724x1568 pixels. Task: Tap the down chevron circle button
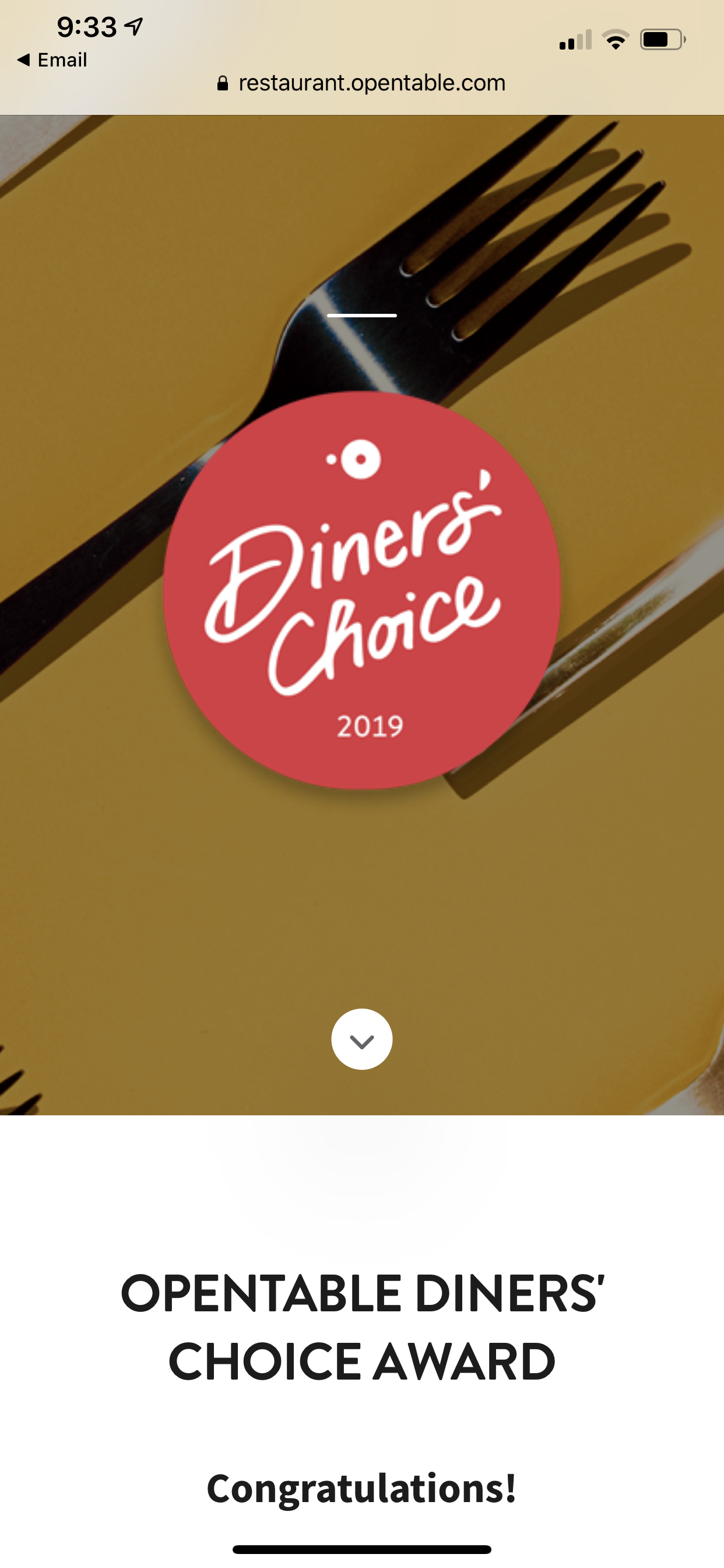[362, 1039]
